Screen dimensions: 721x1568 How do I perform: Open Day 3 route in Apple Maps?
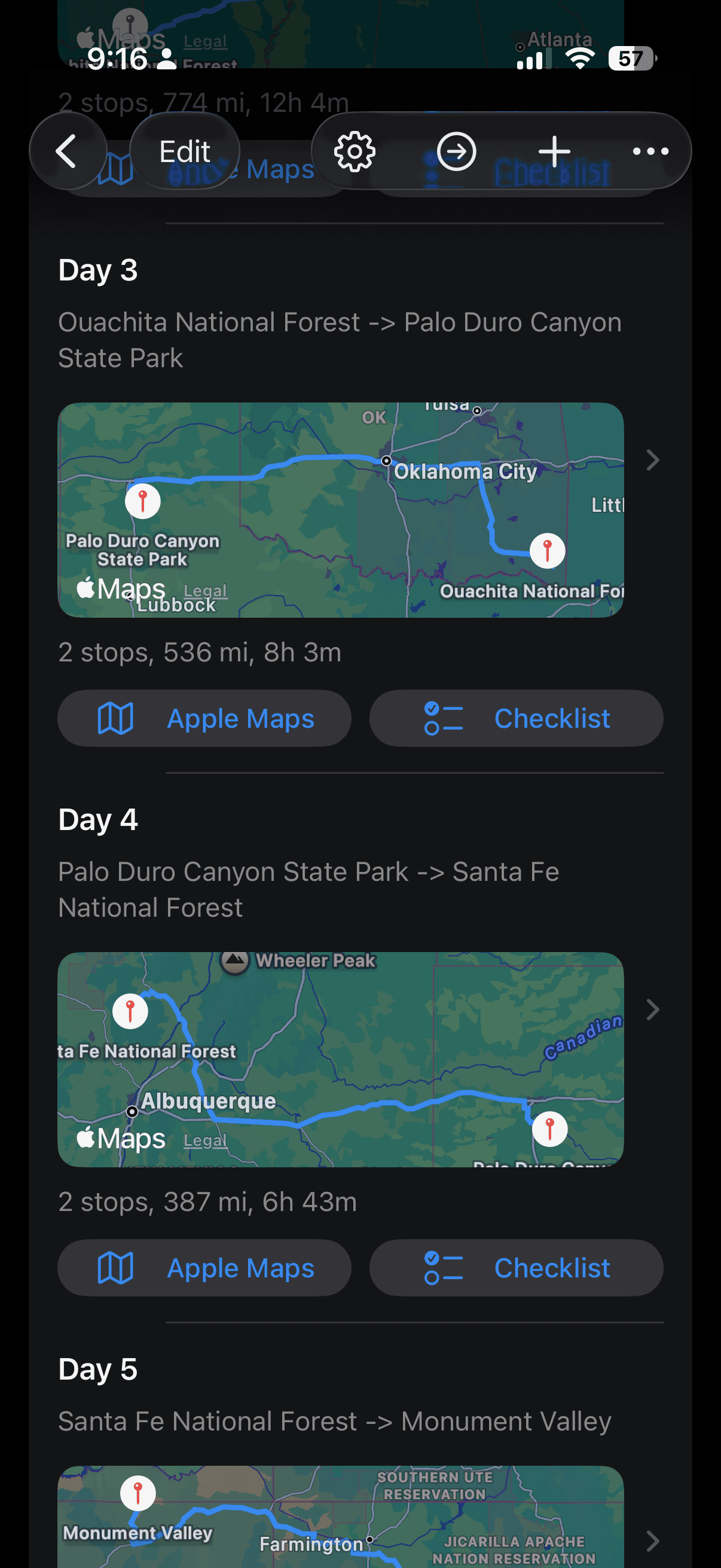204,718
